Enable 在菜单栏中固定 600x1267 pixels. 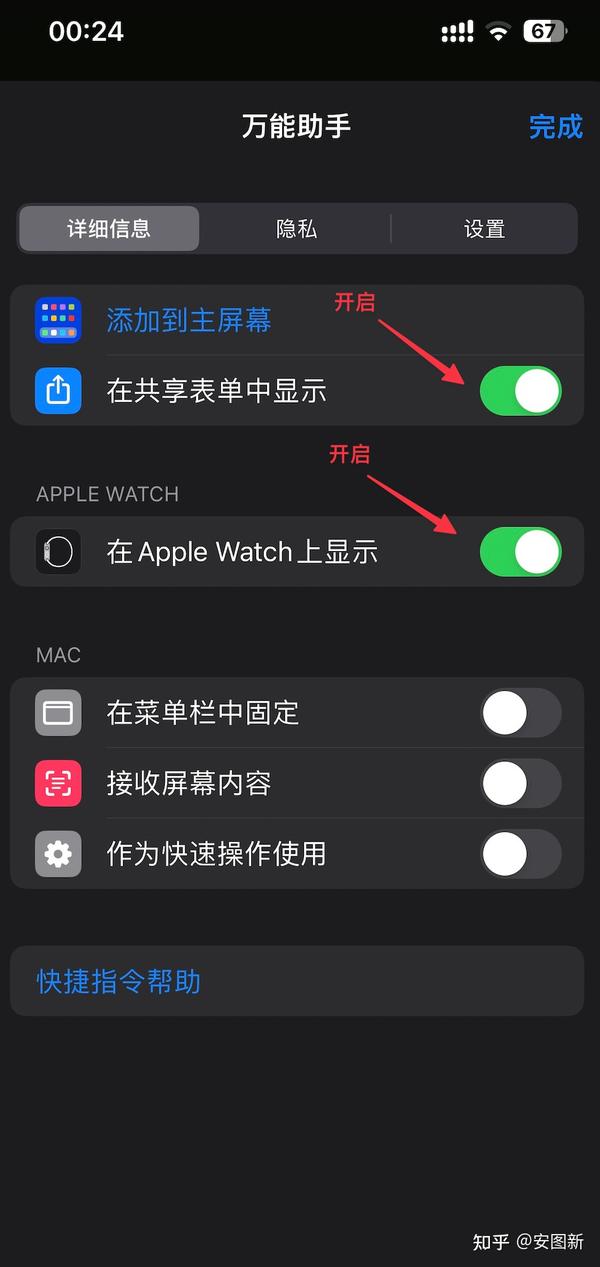[x=521, y=713]
